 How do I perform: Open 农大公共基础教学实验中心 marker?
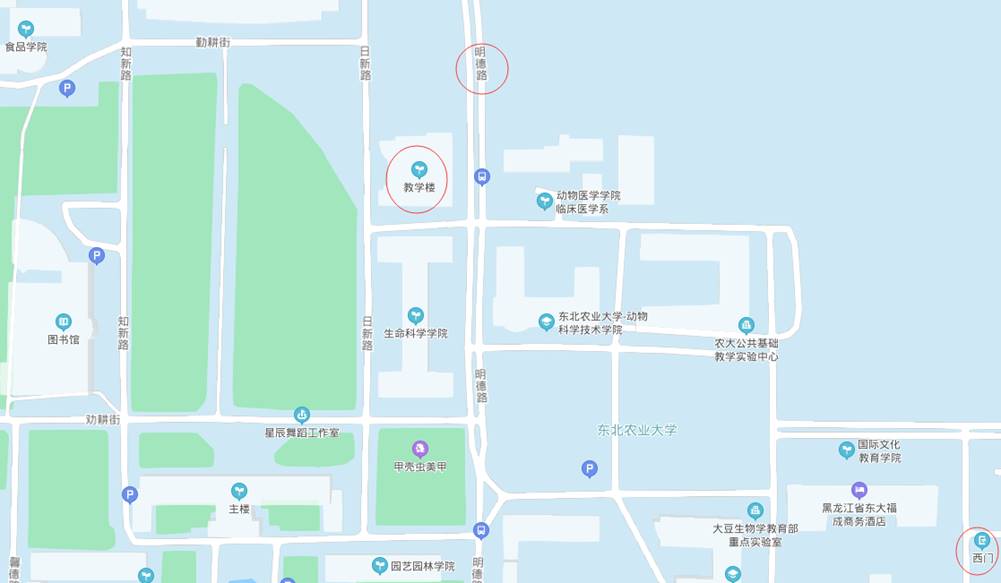pyautogui.click(x=746, y=325)
